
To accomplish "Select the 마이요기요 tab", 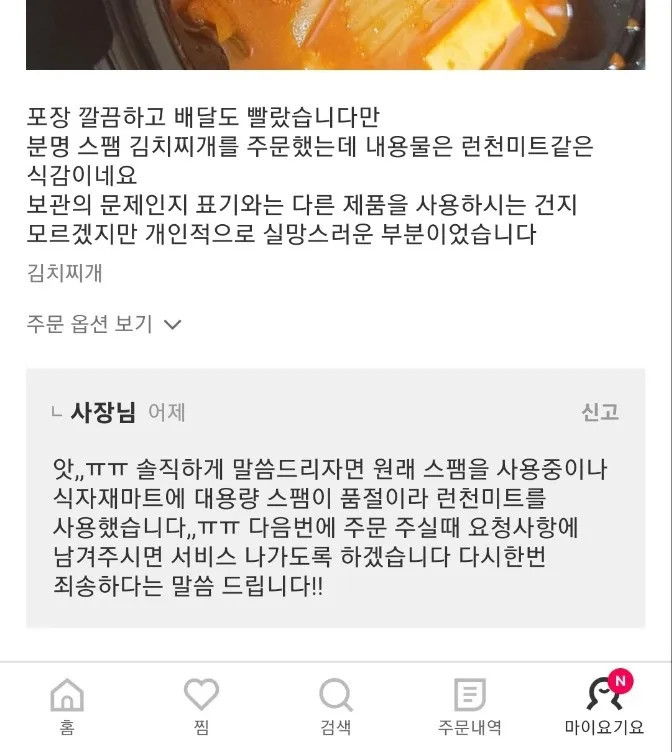I will point(604,706).
